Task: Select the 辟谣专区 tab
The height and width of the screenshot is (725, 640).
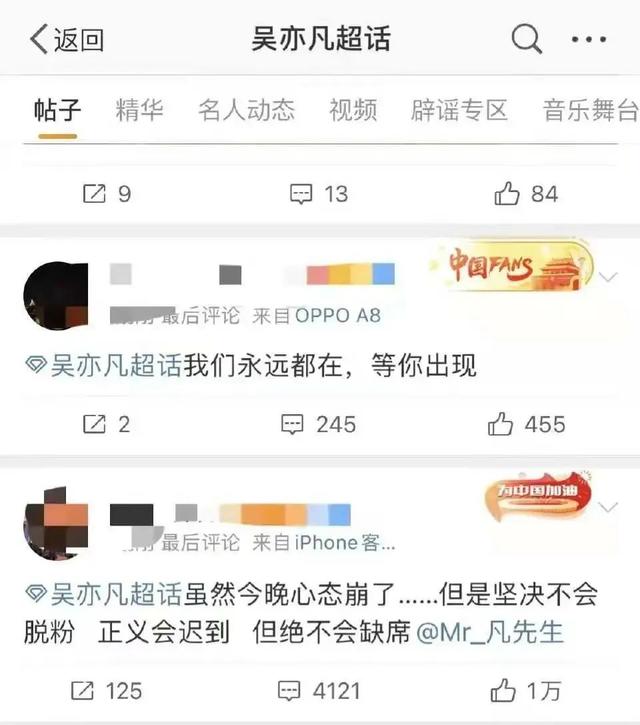Action: [x=460, y=110]
